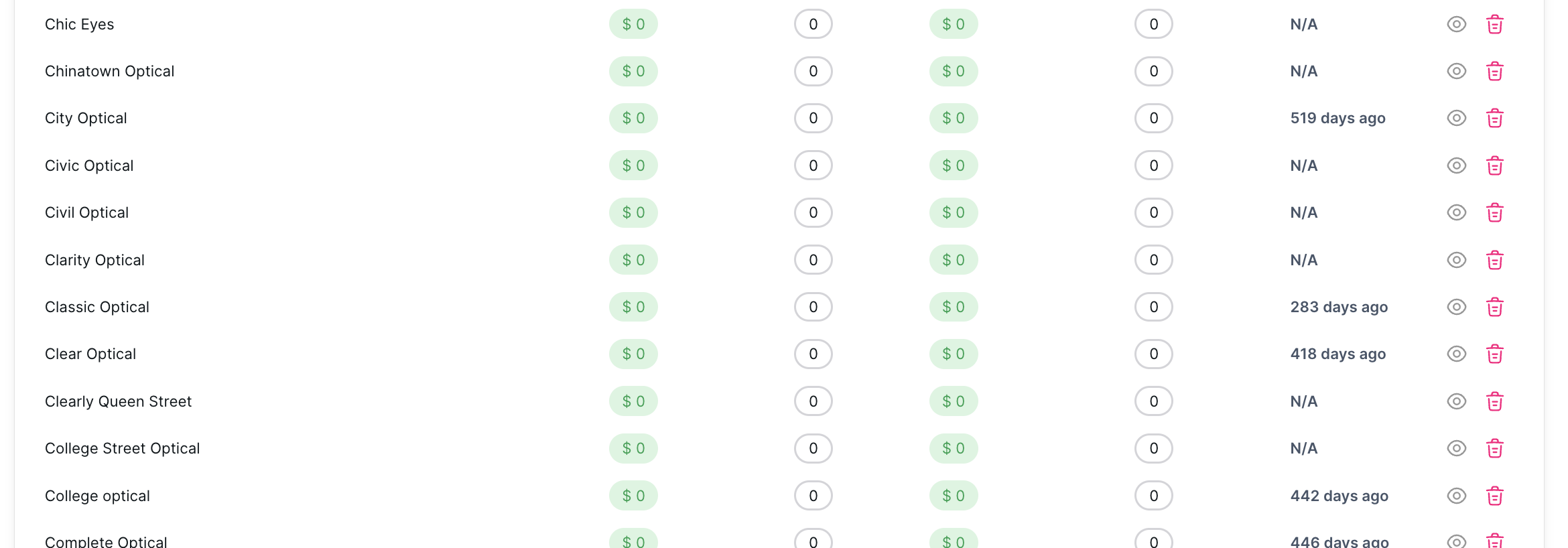1568x548 pixels.
Task: View Clearly Queen Street details
Action: (x=1456, y=401)
